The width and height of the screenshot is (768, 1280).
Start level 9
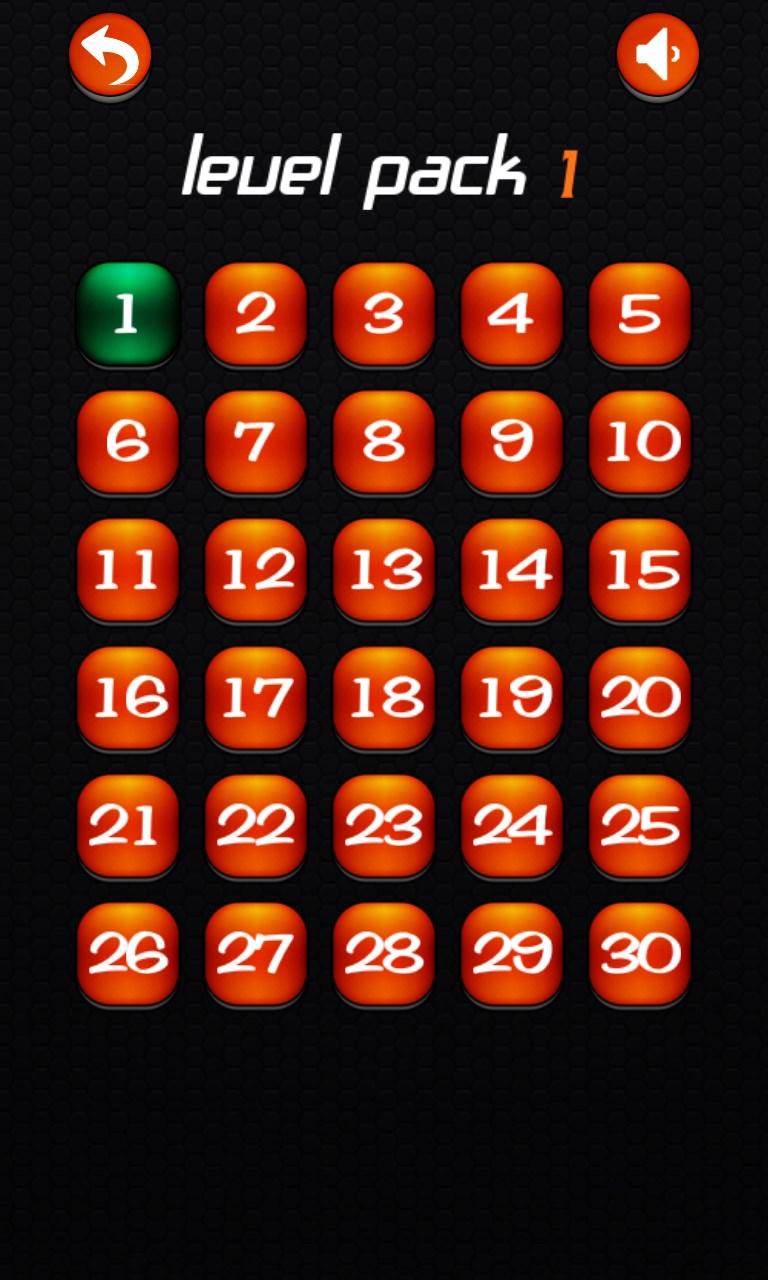coord(511,443)
